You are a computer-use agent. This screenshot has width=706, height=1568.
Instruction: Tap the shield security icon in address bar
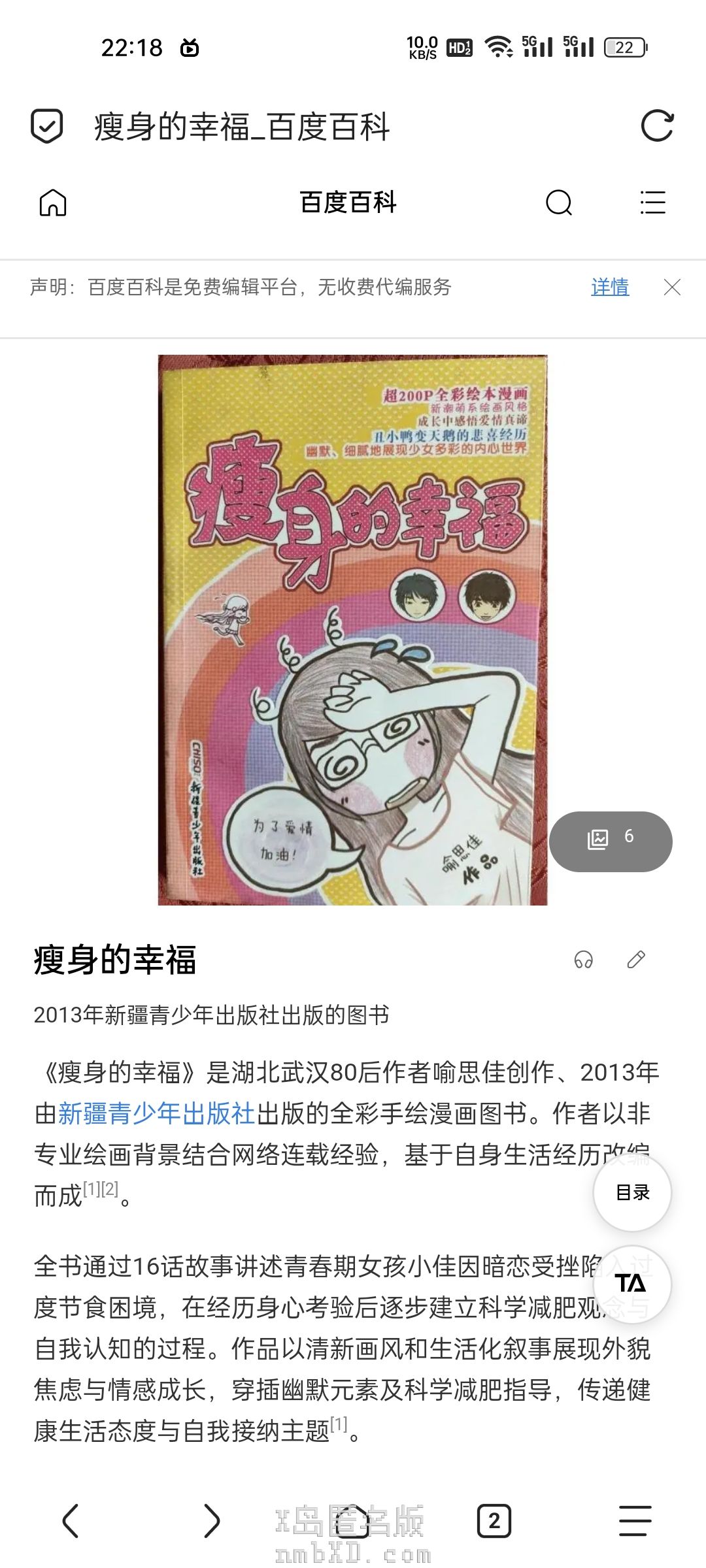(47, 125)
